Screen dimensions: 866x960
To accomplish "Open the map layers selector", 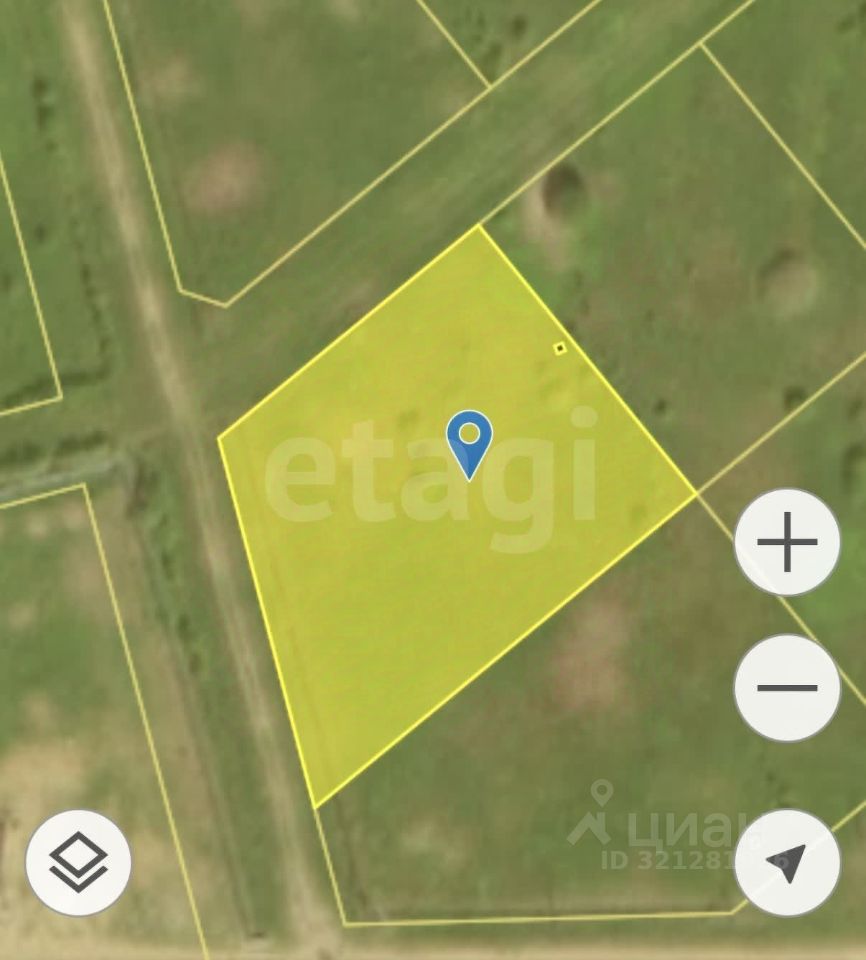I will click(78, 863).
